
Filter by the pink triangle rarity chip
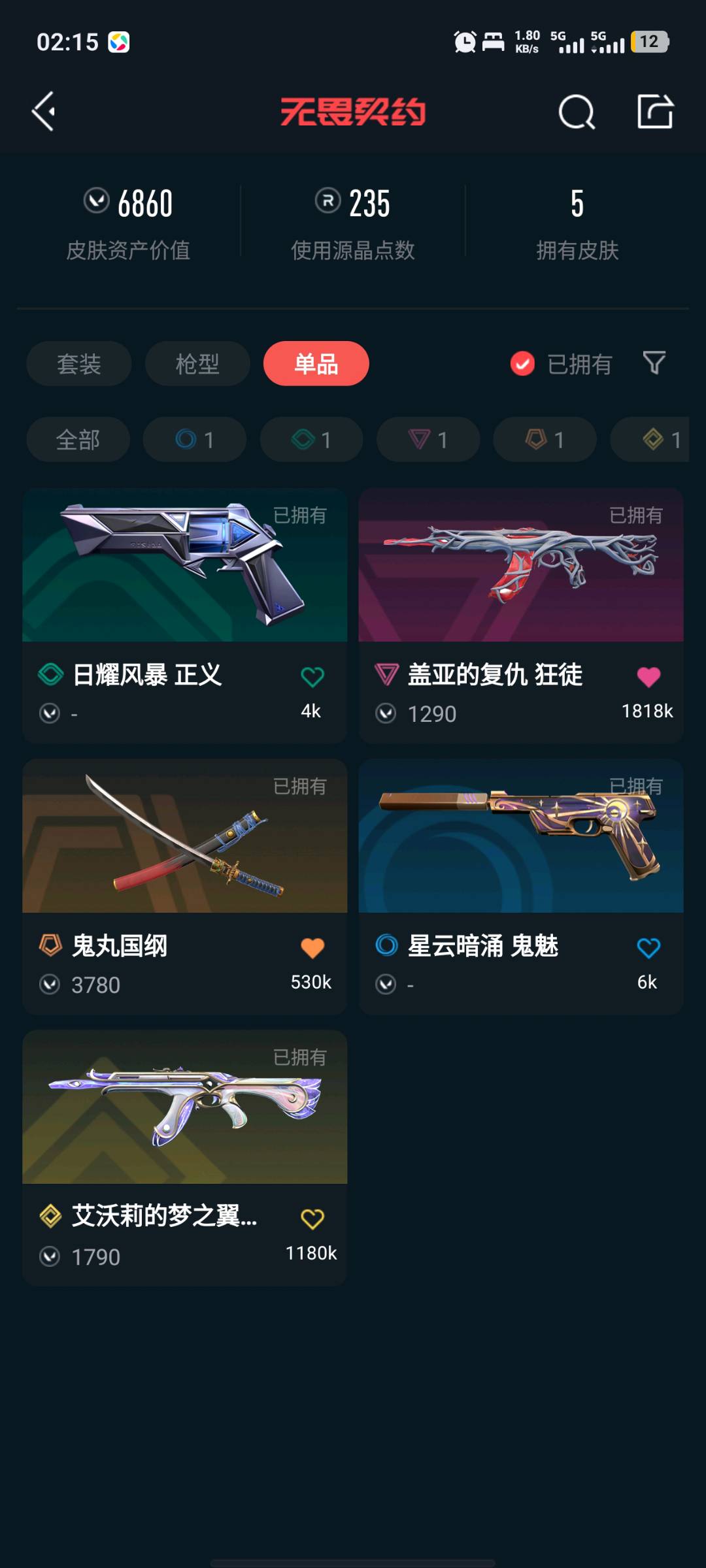coord(428,440)
